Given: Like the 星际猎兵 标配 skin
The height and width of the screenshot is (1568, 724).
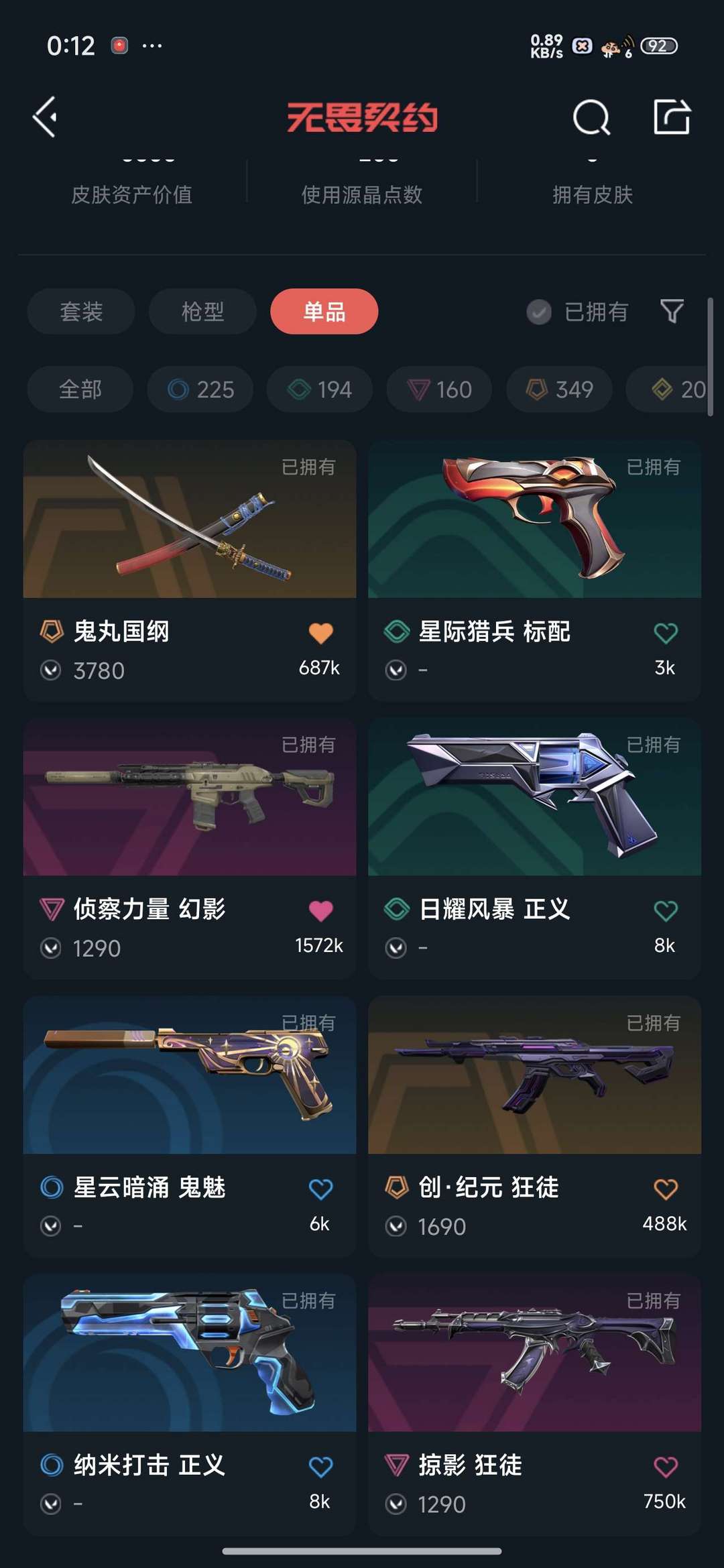Looking at the screenshot, I should point(665,633).
